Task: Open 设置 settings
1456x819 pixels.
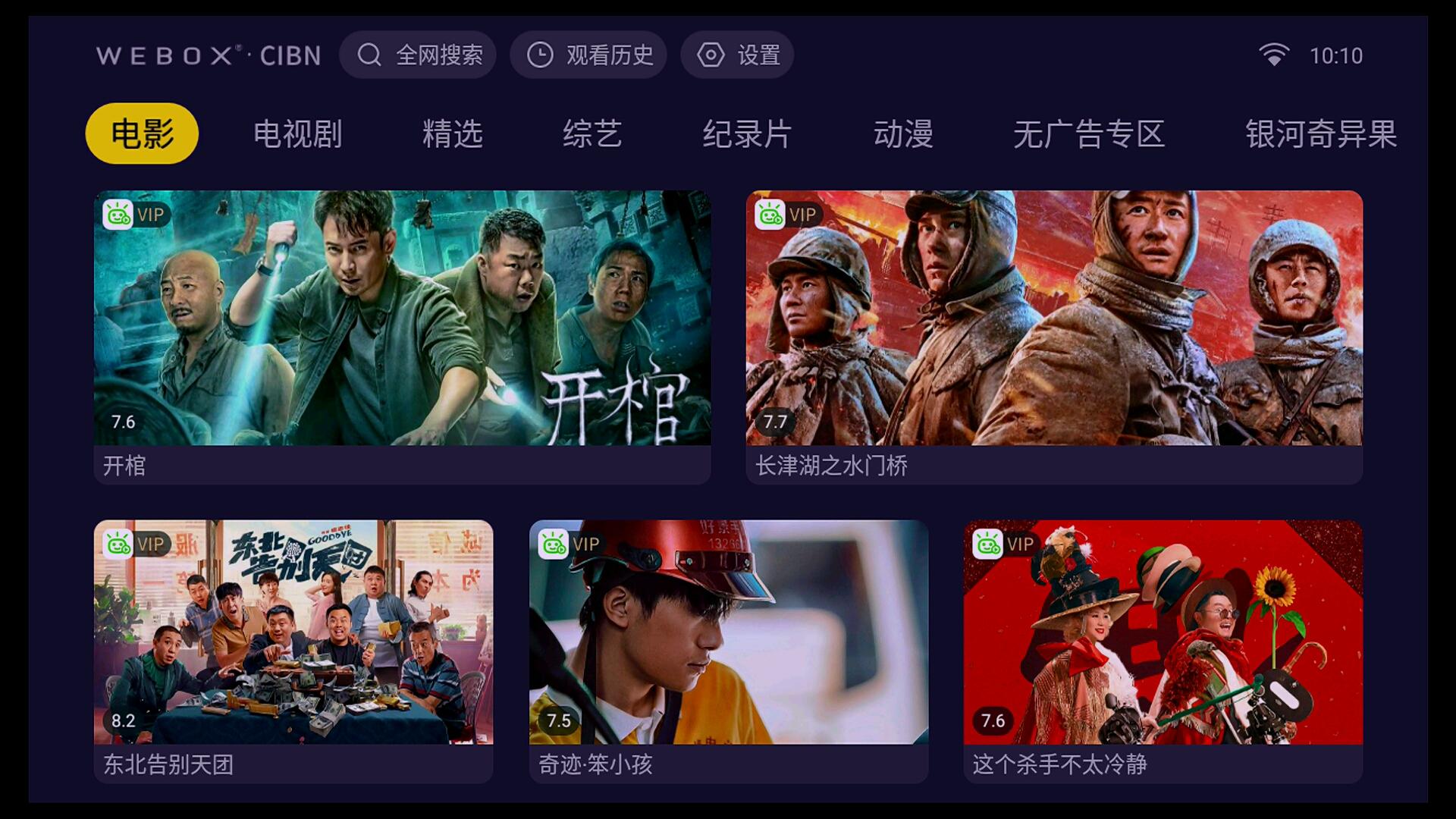Action: (x=737, y=55)
